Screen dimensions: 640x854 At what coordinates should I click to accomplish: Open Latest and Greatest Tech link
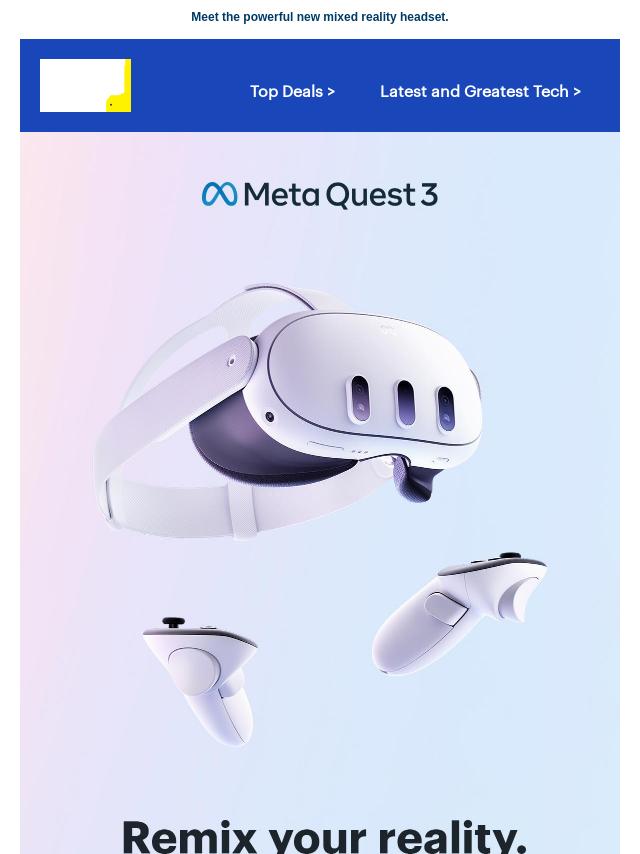point(480,91)
